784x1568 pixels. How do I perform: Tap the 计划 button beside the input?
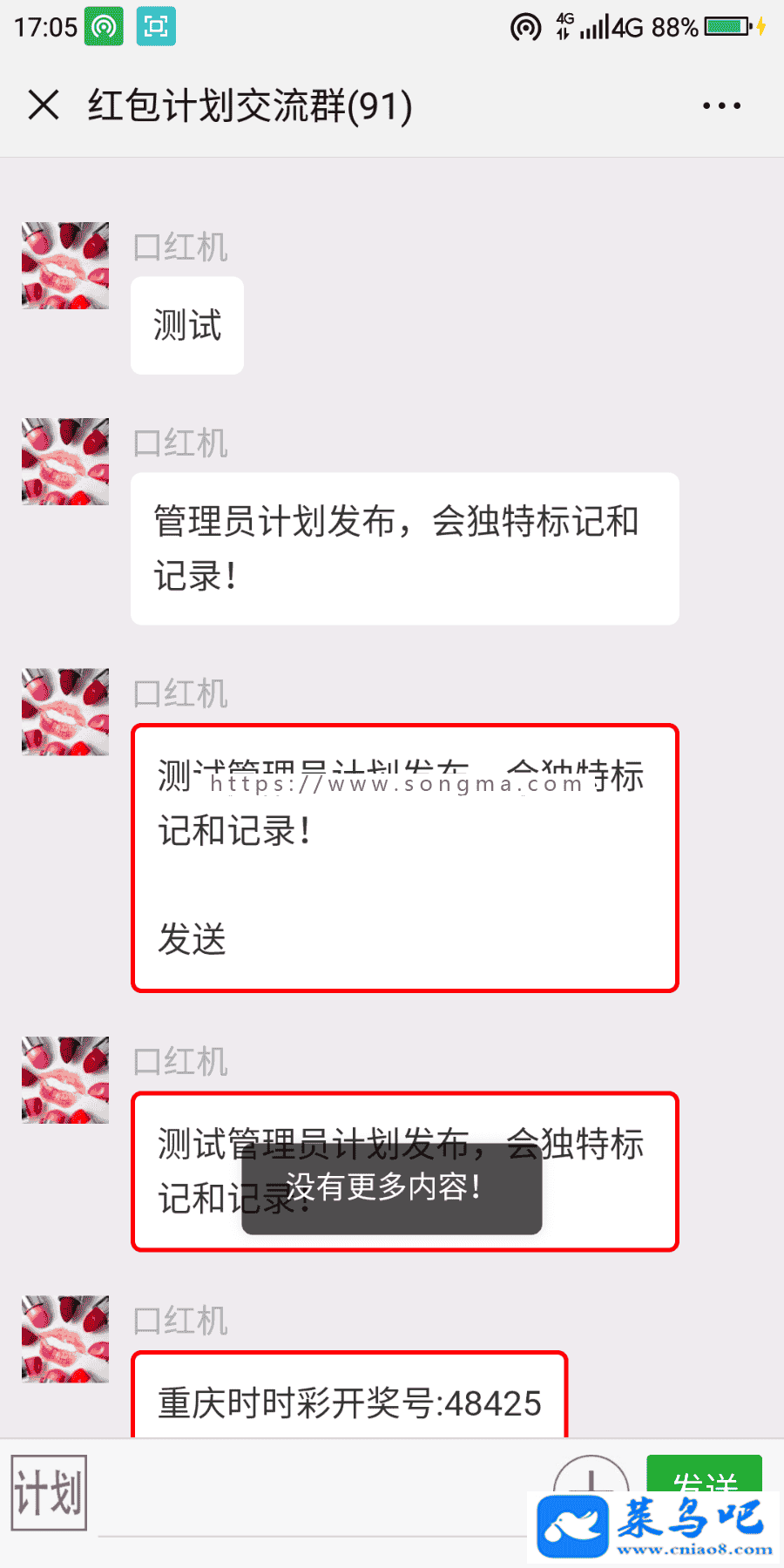click(x=49, y=1492)
